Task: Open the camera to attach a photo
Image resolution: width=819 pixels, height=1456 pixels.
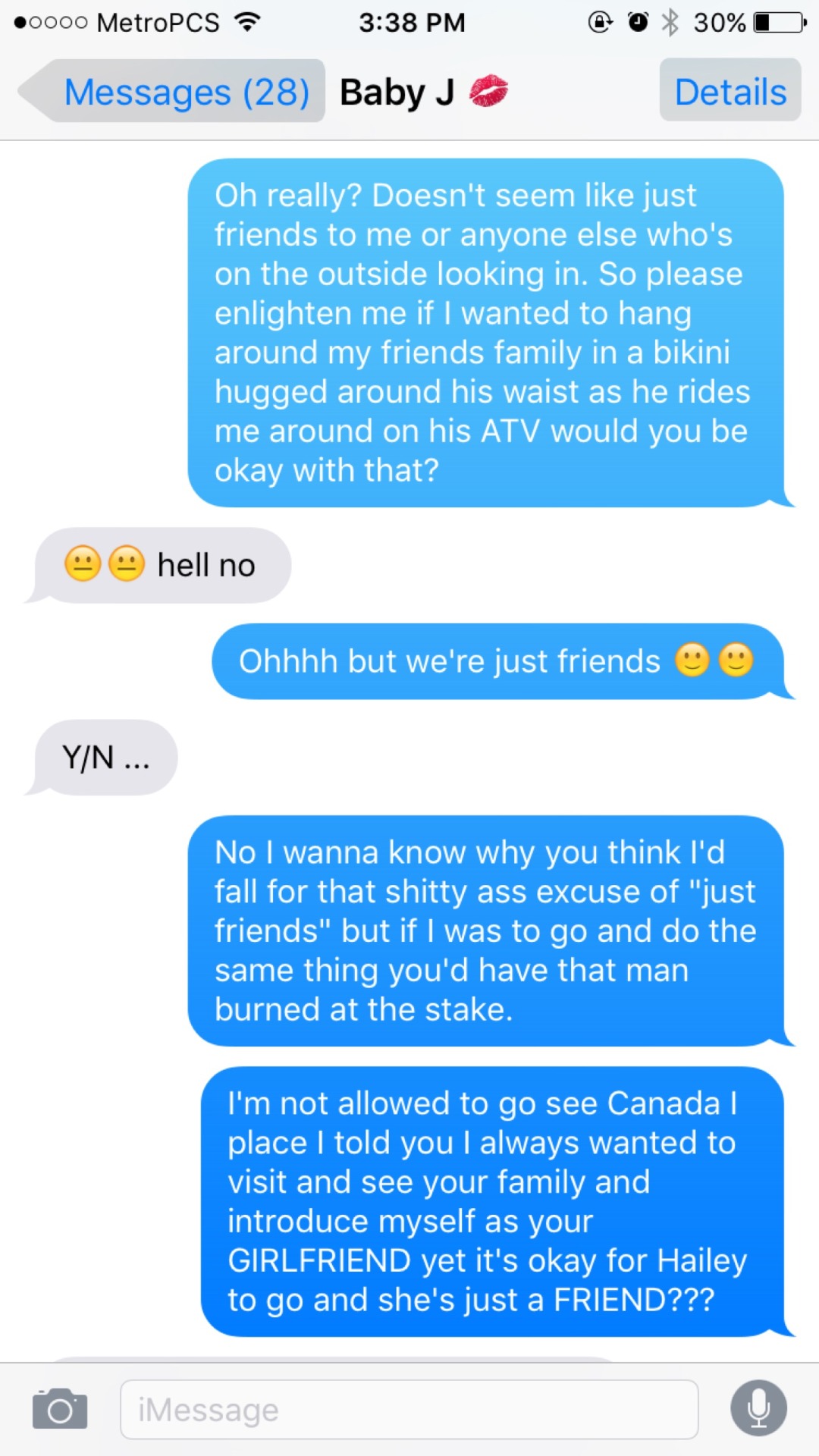Action: (x=60, y=1410)
